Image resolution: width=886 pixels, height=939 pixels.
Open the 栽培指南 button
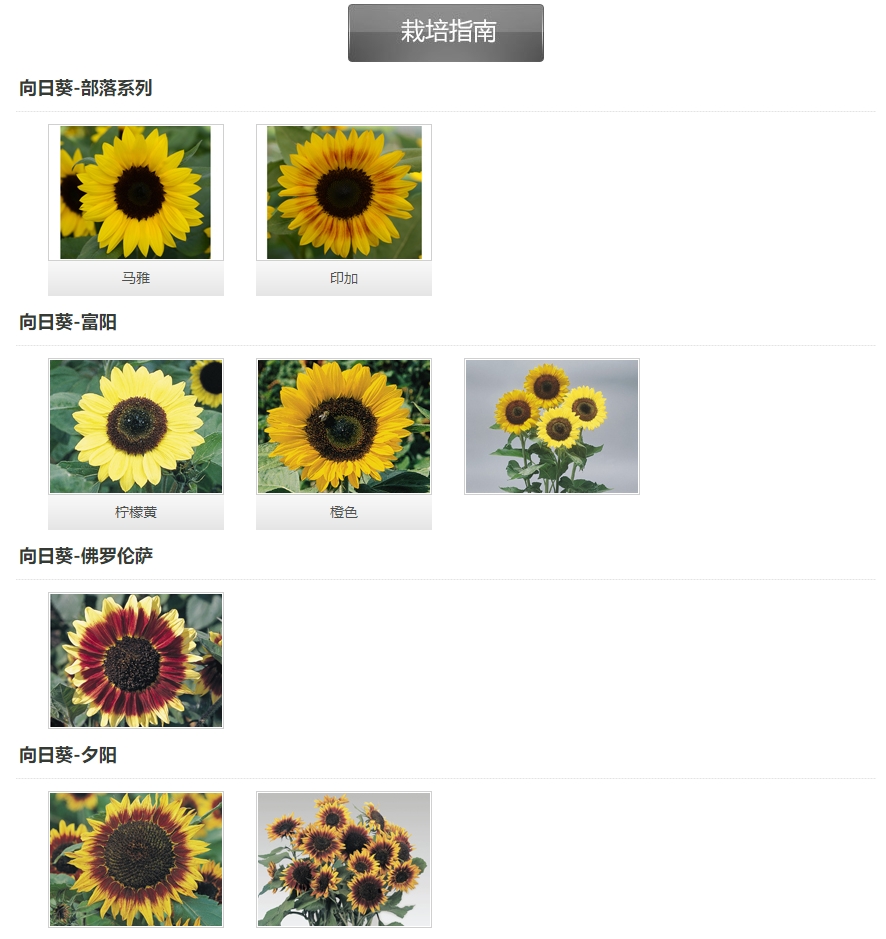click(x=445, y=33)
